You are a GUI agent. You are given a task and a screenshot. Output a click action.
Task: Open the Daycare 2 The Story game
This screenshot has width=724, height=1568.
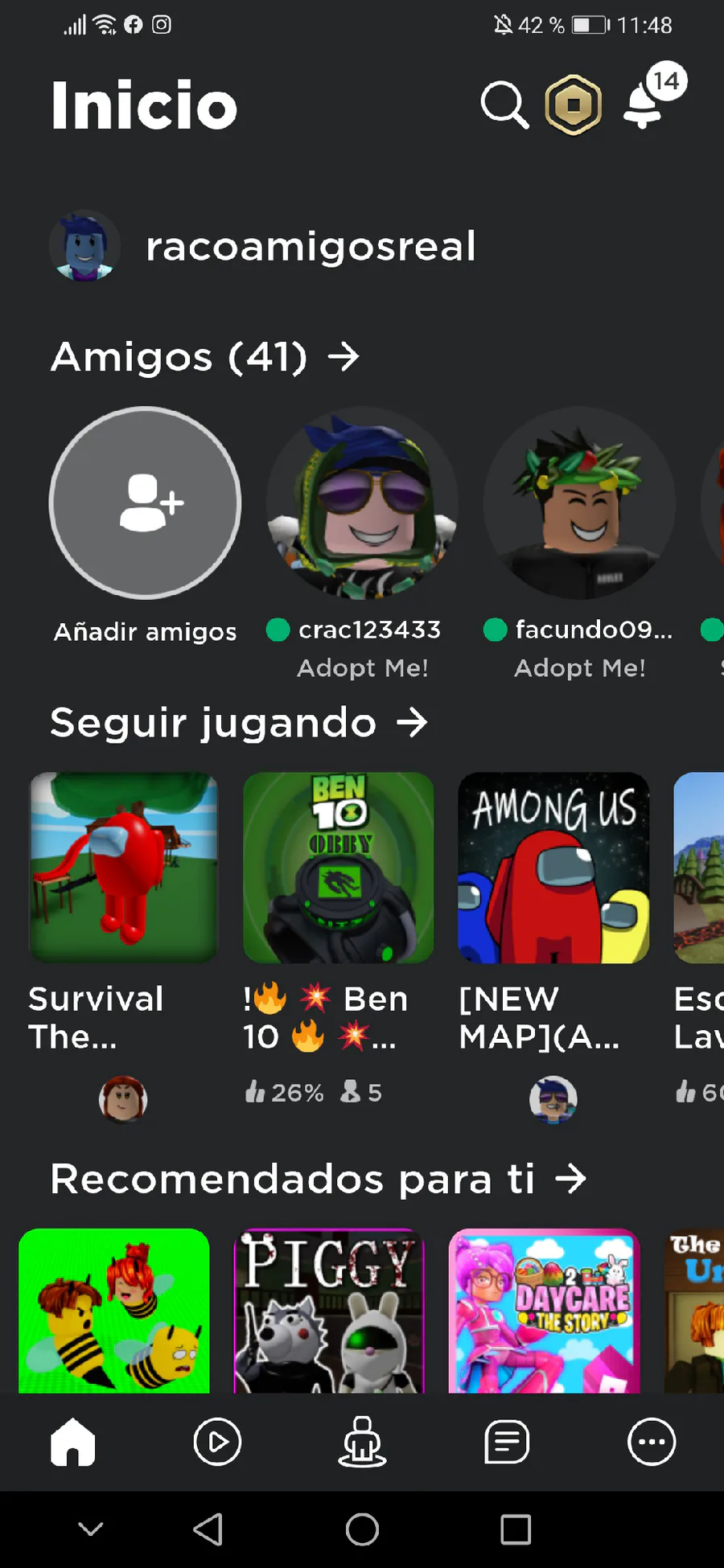[x=544, y=1311]
